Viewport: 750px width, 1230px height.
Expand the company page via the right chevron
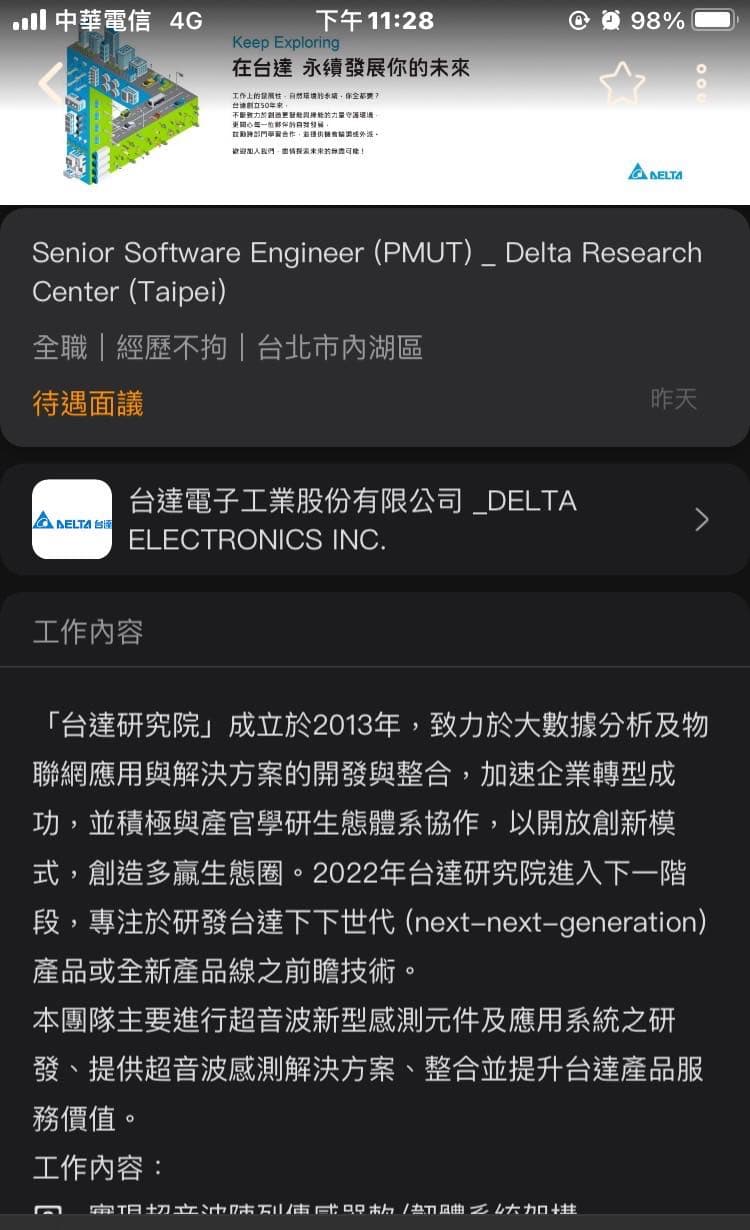pos(700,520)
